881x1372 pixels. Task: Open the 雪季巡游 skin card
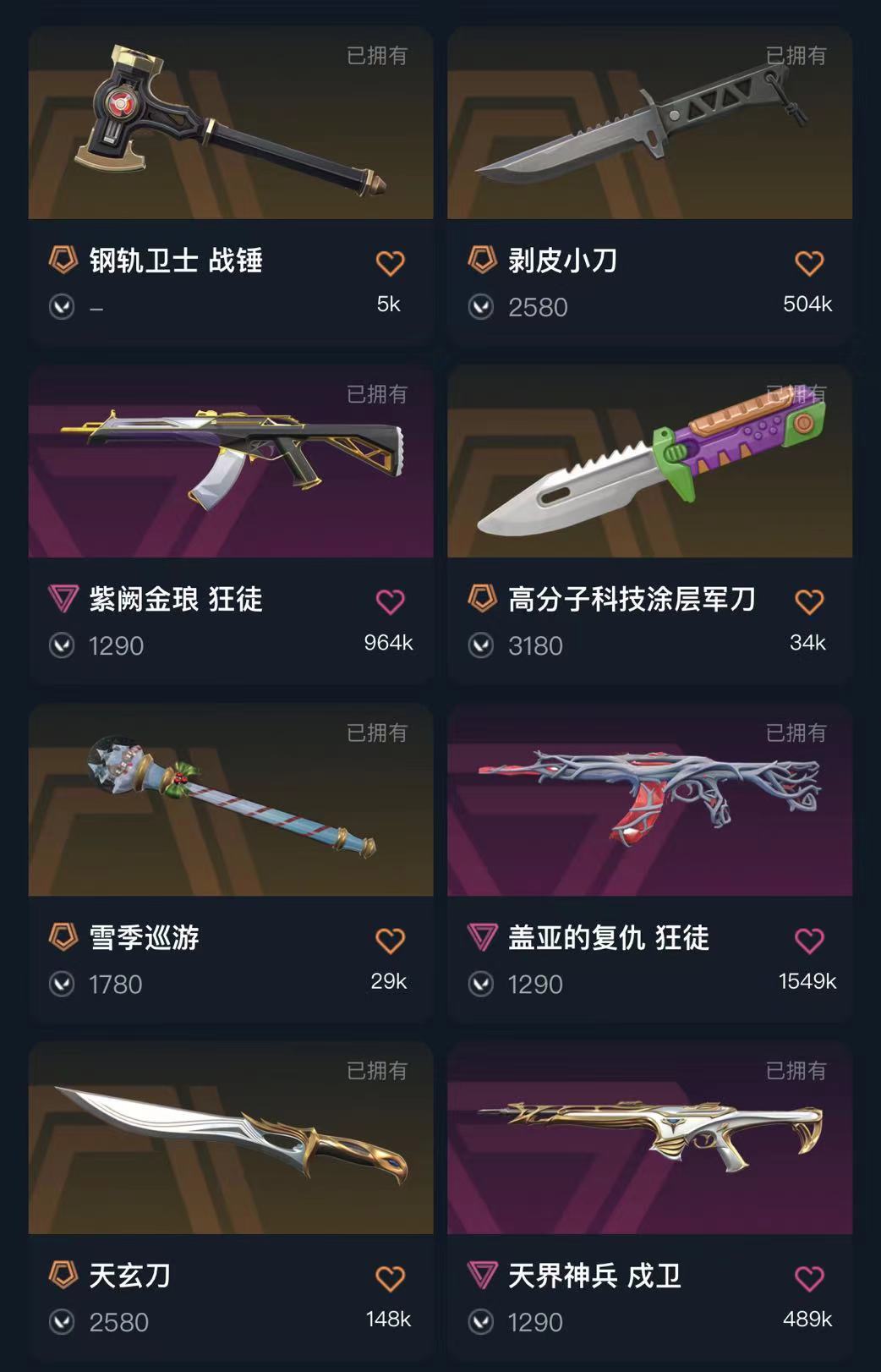(230, 800)
